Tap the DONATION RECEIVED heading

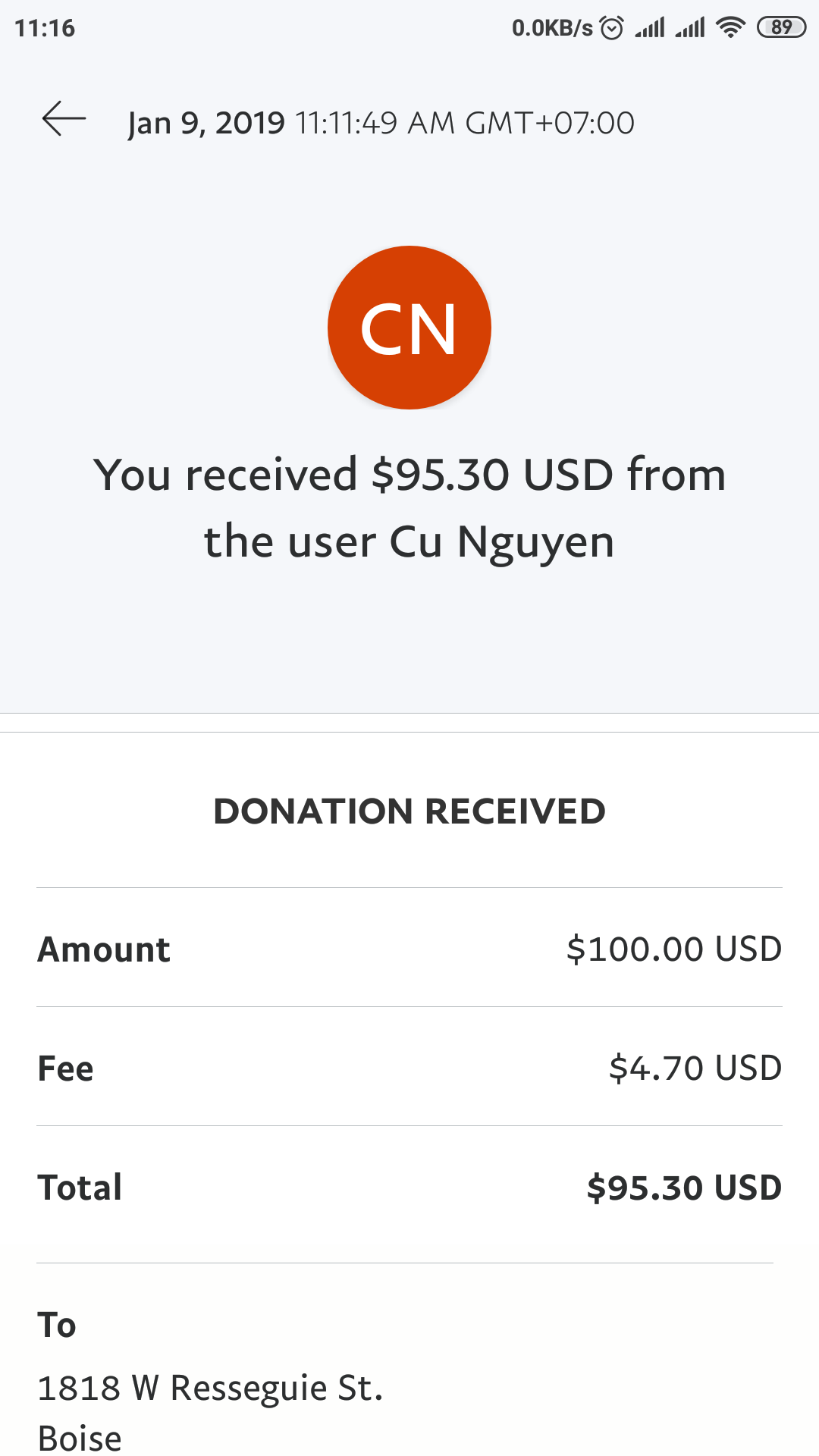tap(409, 810)
